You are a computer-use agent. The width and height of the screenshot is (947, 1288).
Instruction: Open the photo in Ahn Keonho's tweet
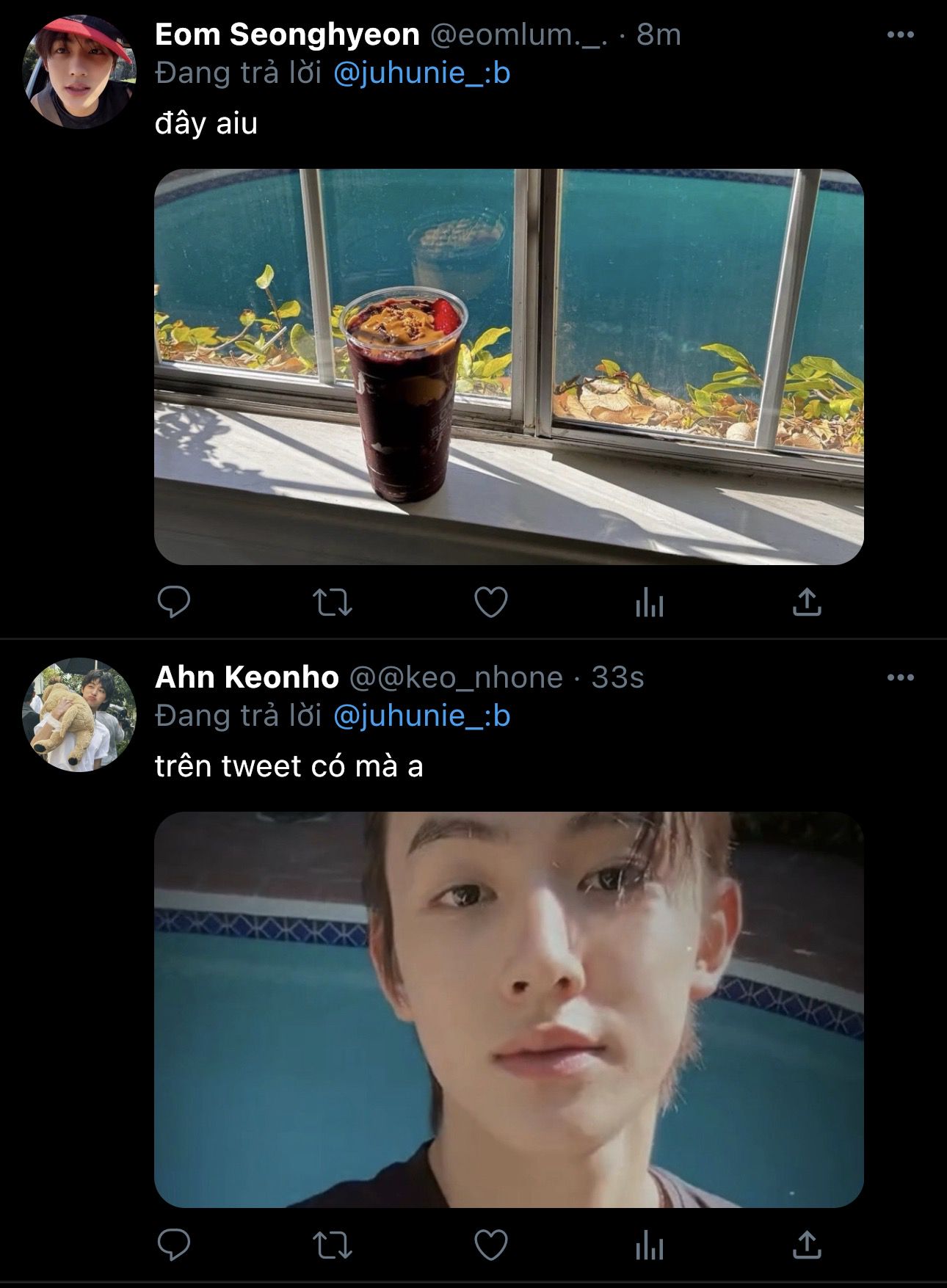508,1010
